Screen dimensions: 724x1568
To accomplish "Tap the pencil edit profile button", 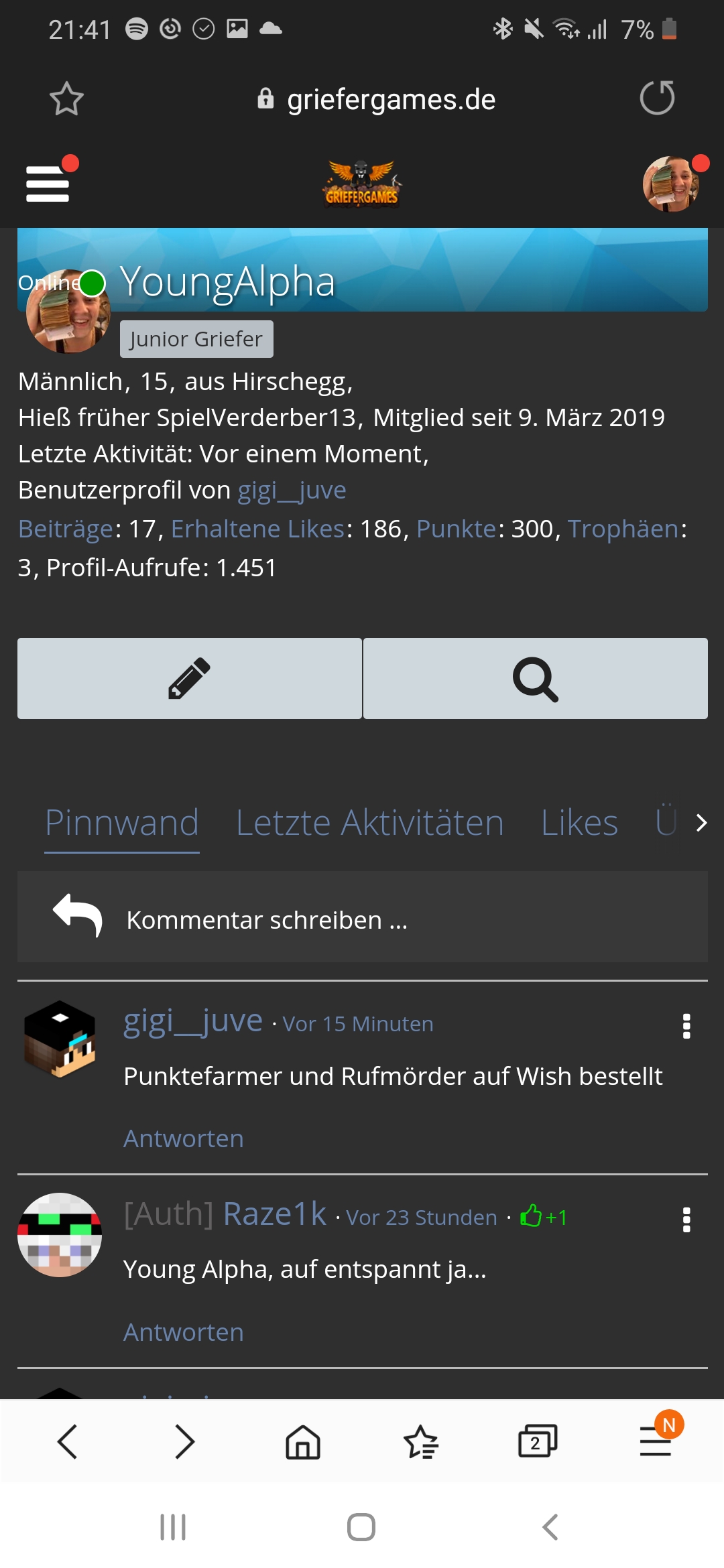I will 190,678.
